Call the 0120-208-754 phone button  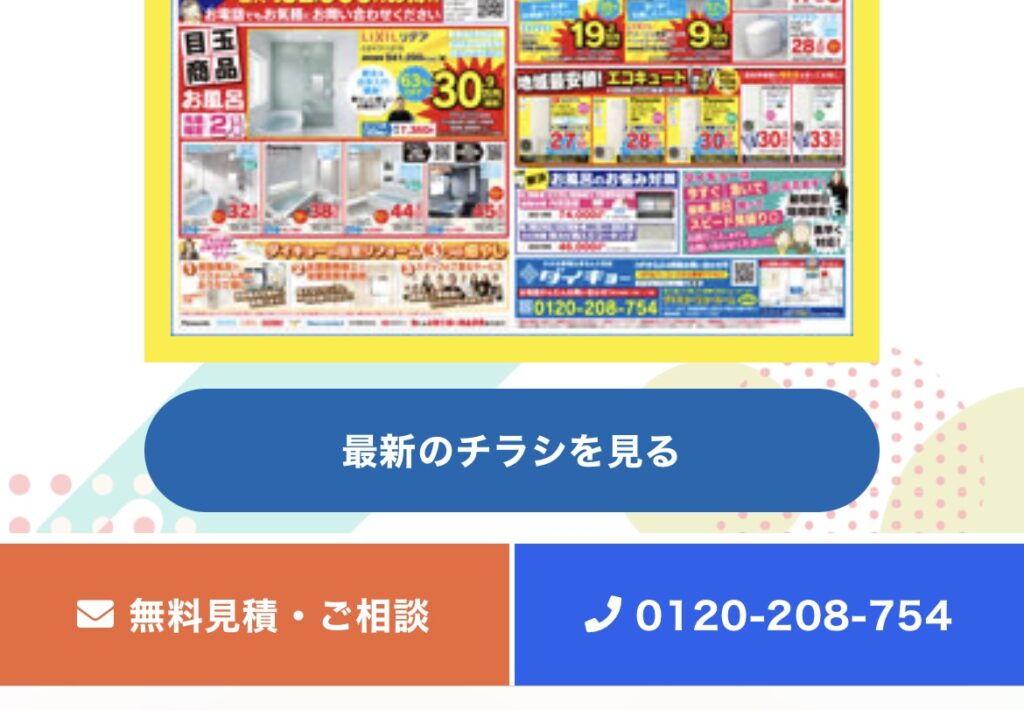tap(769, 615)
